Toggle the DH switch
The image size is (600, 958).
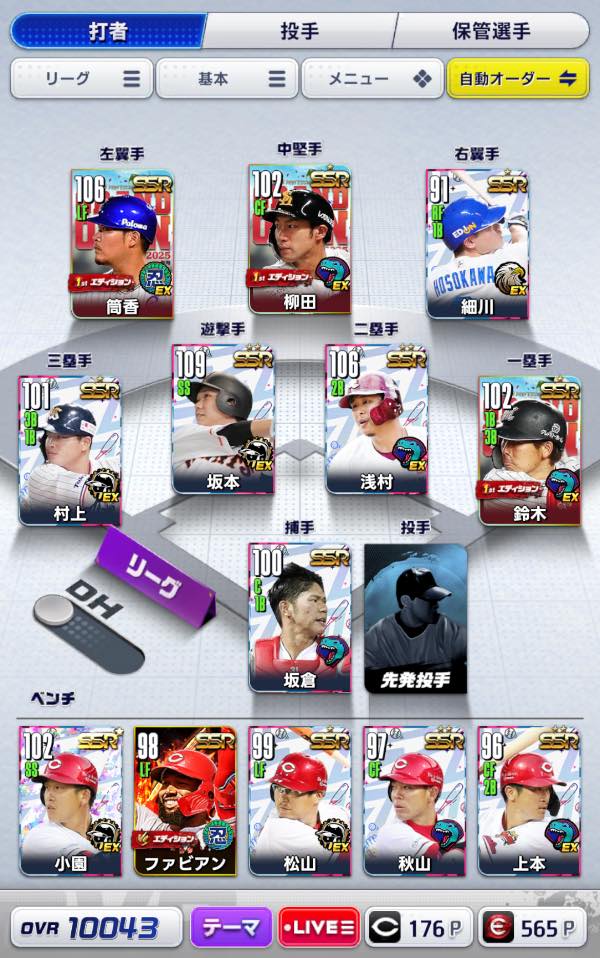(x=90, y=628)
